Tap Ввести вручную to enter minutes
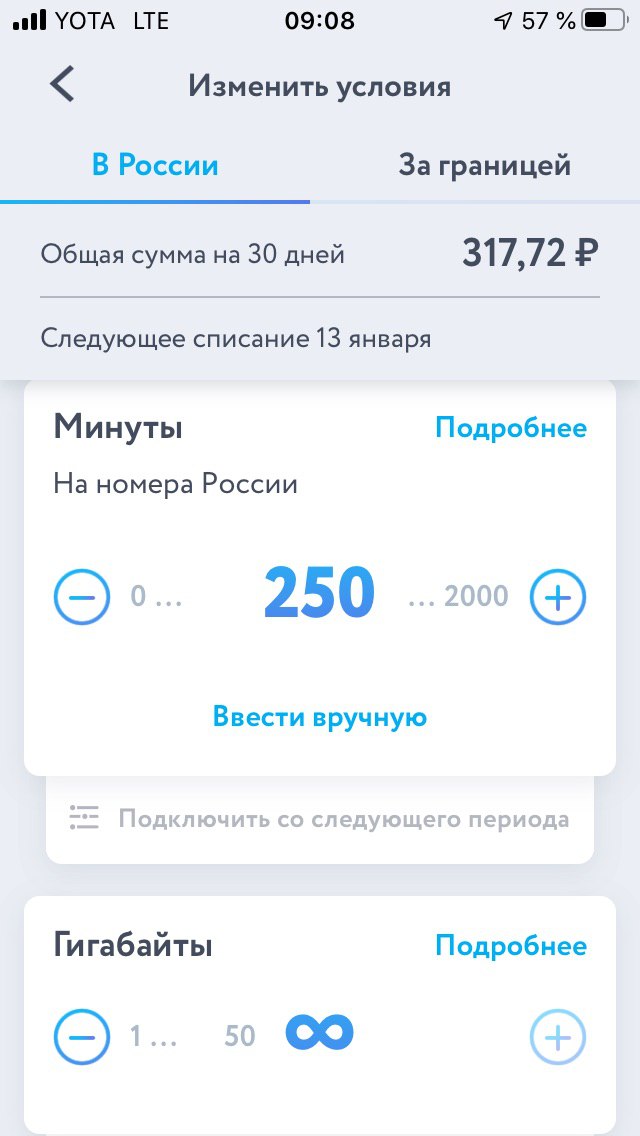The height and width of the screenshot is (1136, 640). click(x=320, y=717)
